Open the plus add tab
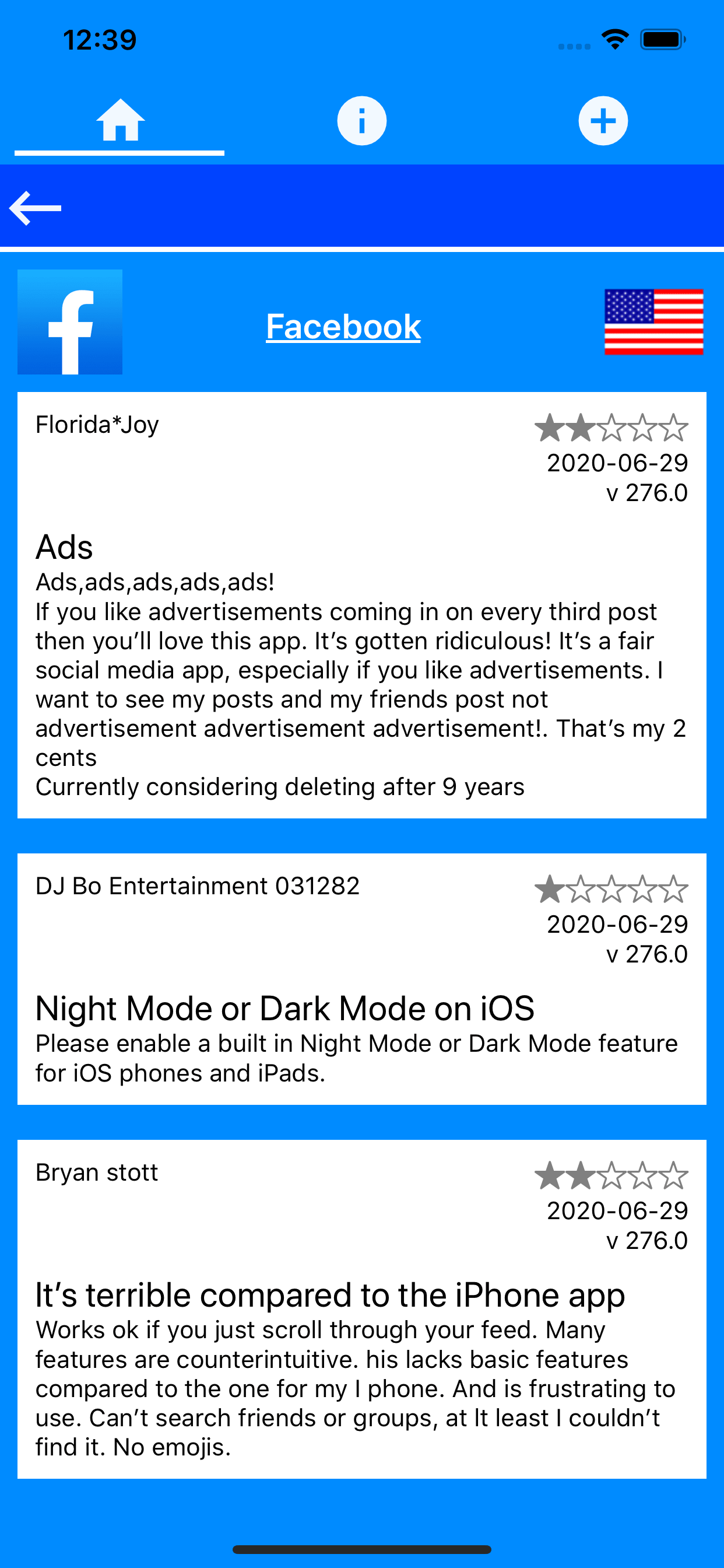 tap(603, 121)
